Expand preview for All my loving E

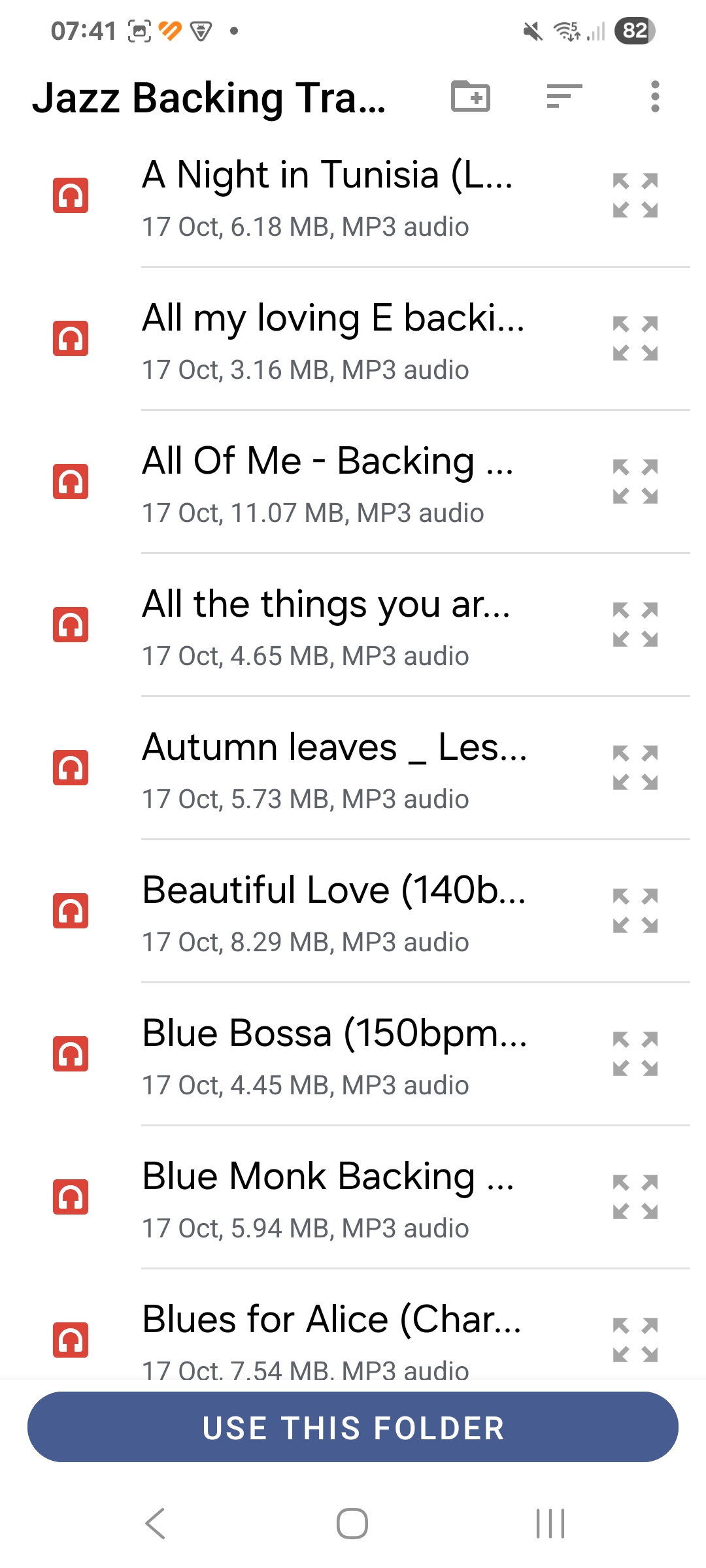(x=635, y=339)
